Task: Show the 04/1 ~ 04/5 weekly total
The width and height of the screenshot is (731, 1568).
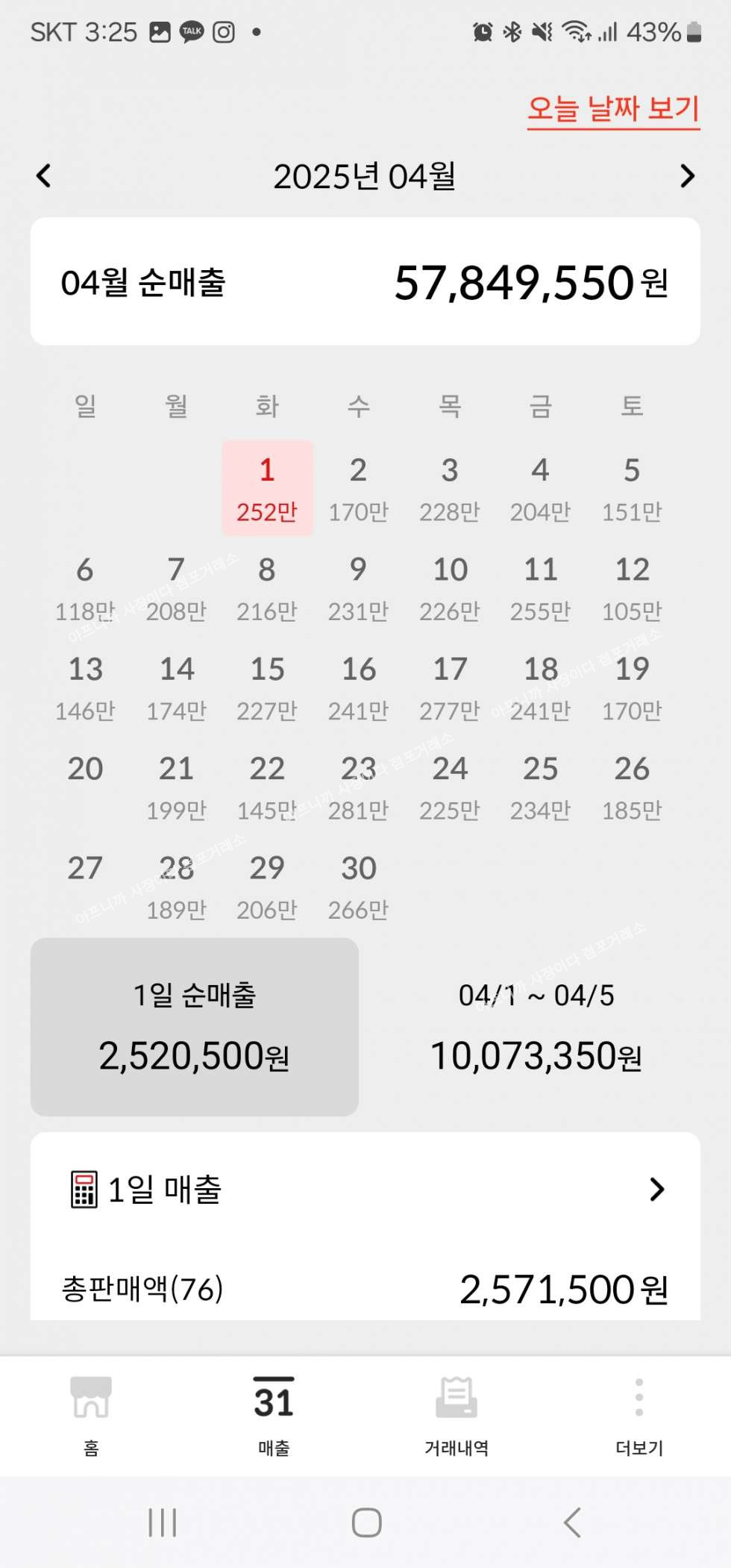Action: (536, 1027)
